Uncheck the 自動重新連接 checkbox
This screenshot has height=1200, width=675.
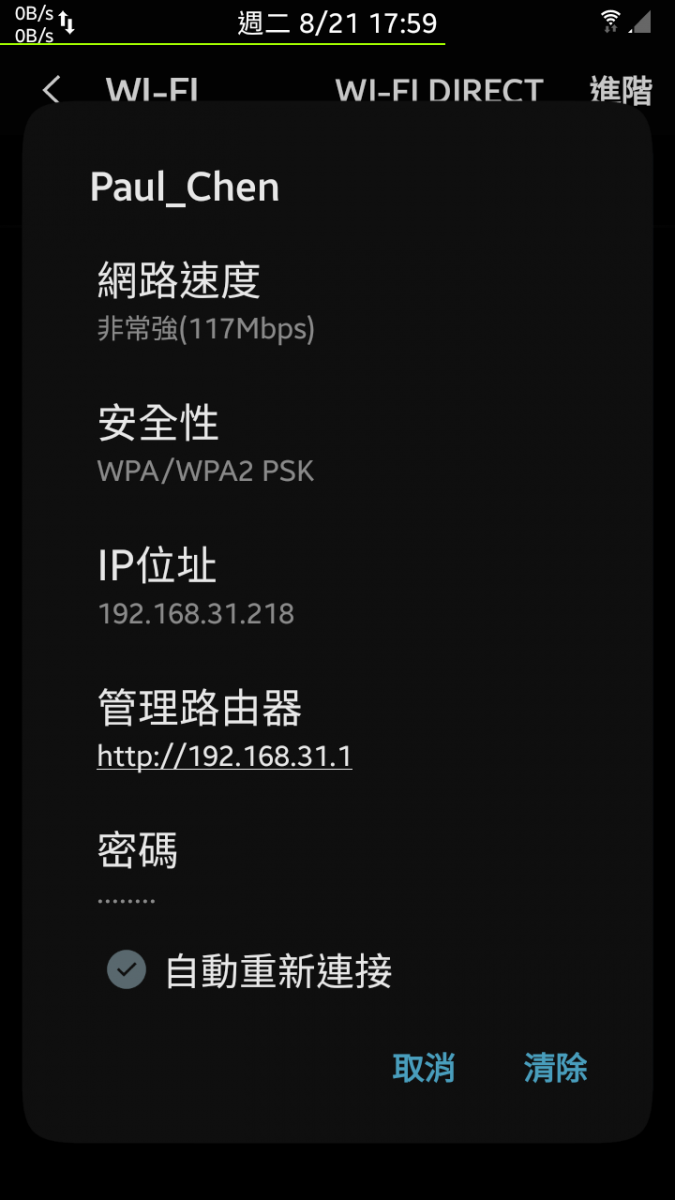point(127,970)
